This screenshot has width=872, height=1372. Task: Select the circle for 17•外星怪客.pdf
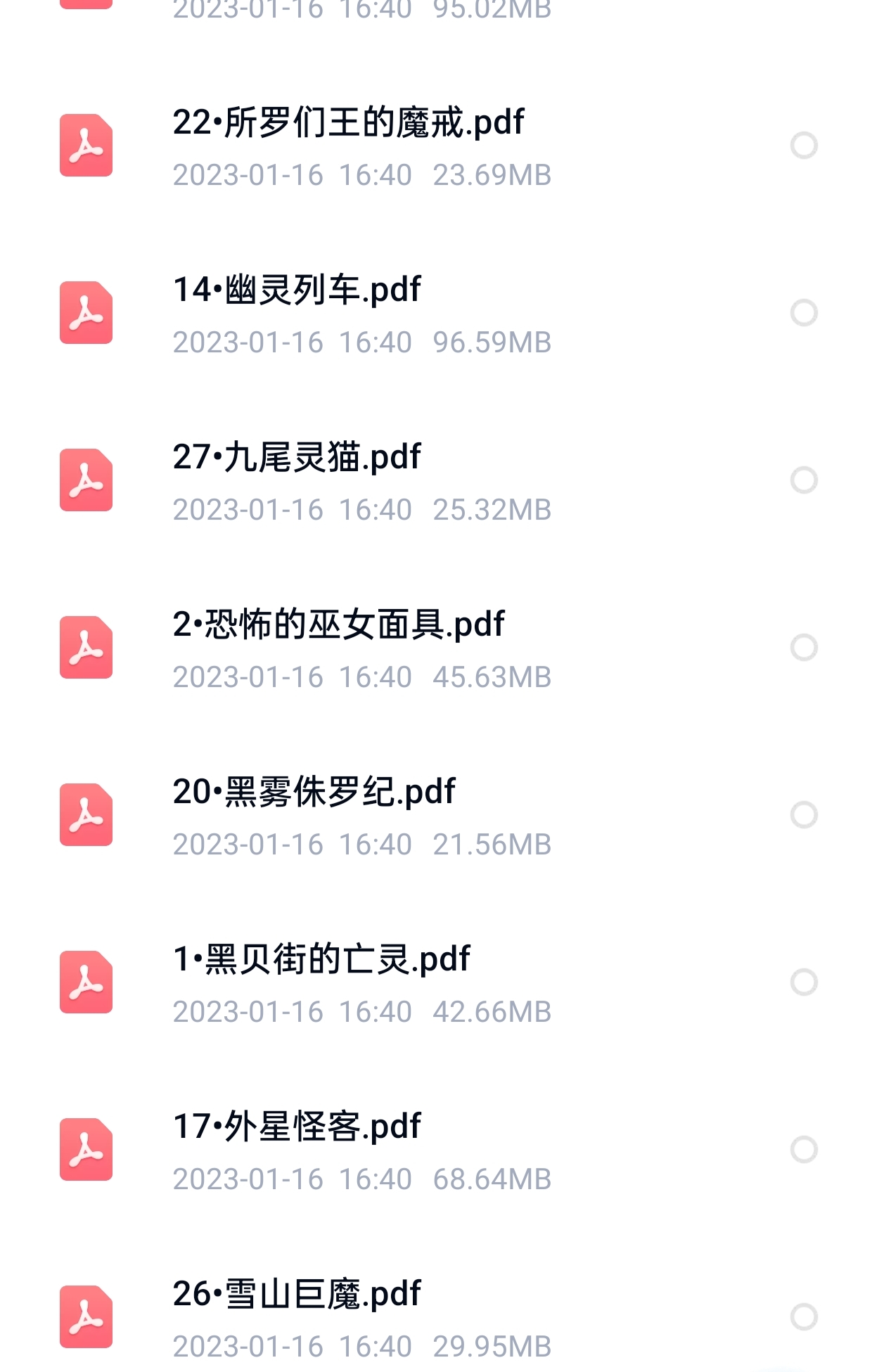pos(804,1150)
